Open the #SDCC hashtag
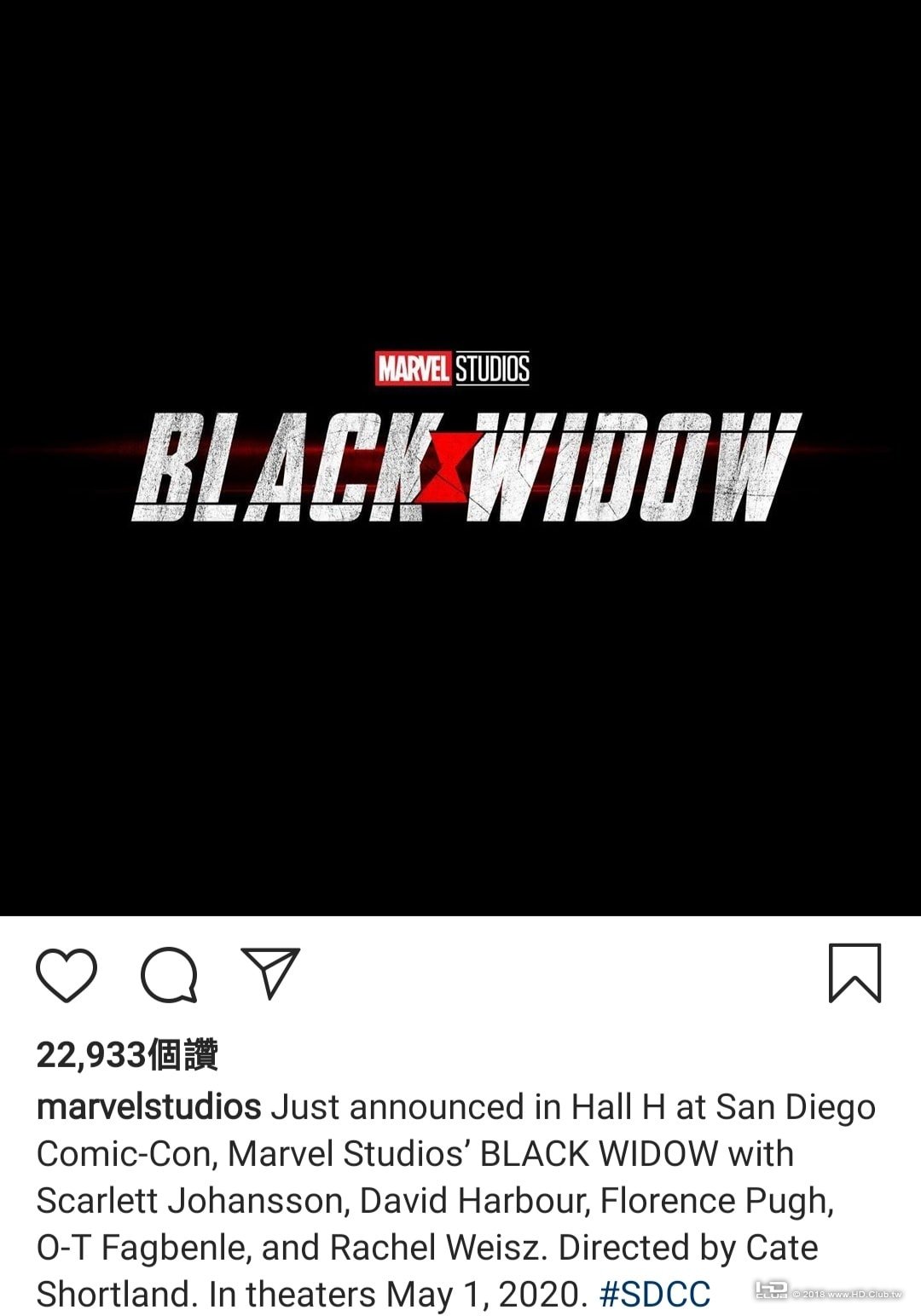 coord(654,1294)
